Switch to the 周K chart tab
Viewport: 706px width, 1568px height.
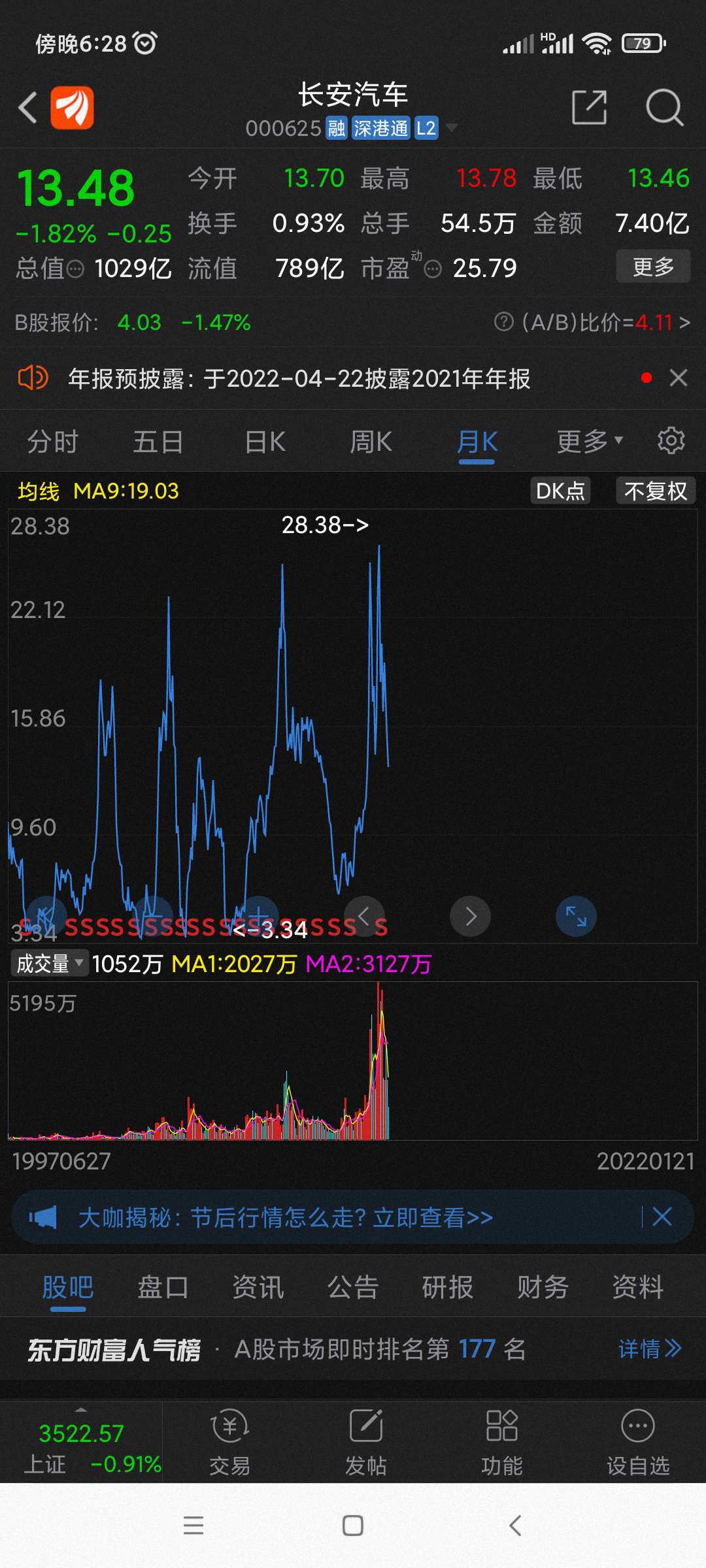371,442
